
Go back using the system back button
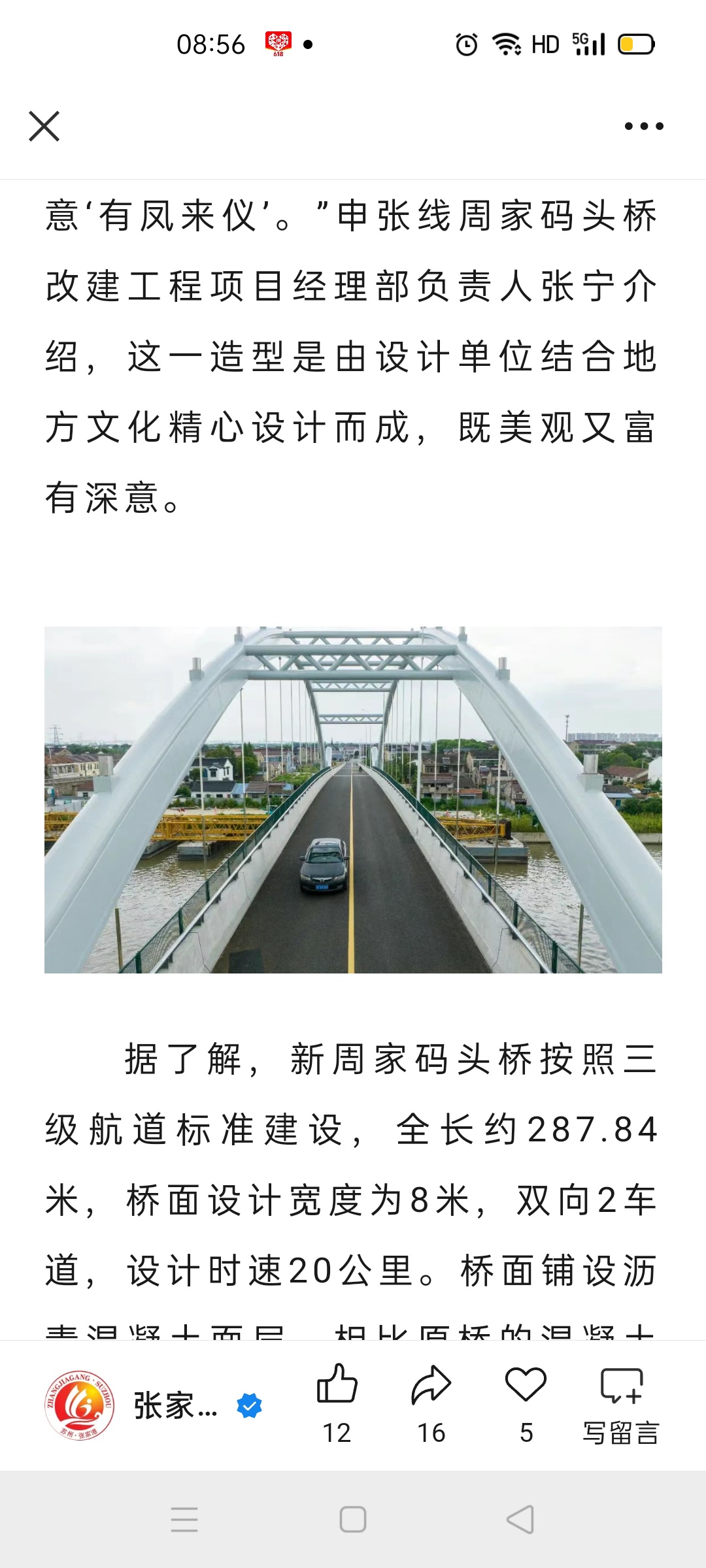tap(520, 1520)
